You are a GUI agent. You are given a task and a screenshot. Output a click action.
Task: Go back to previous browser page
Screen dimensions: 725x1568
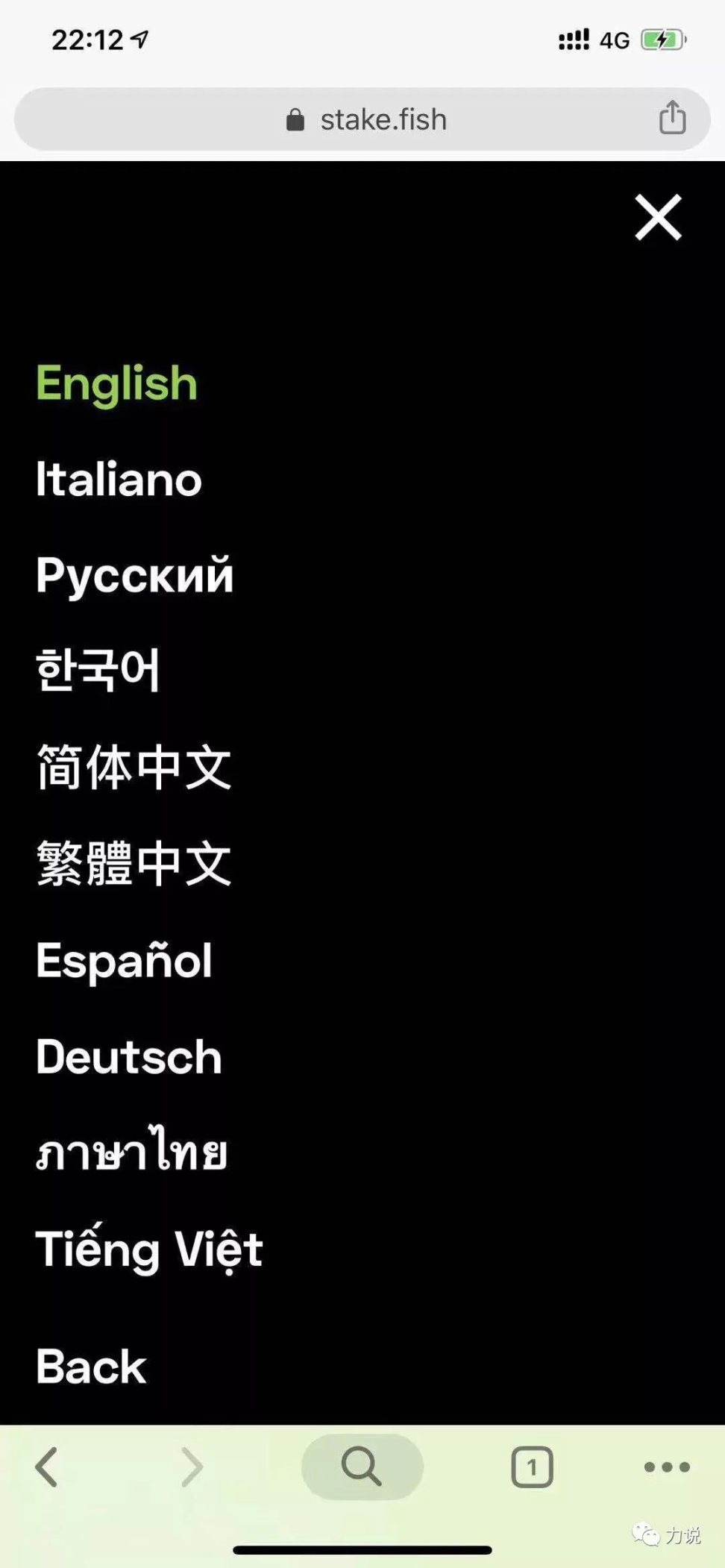click(46, 1467)
